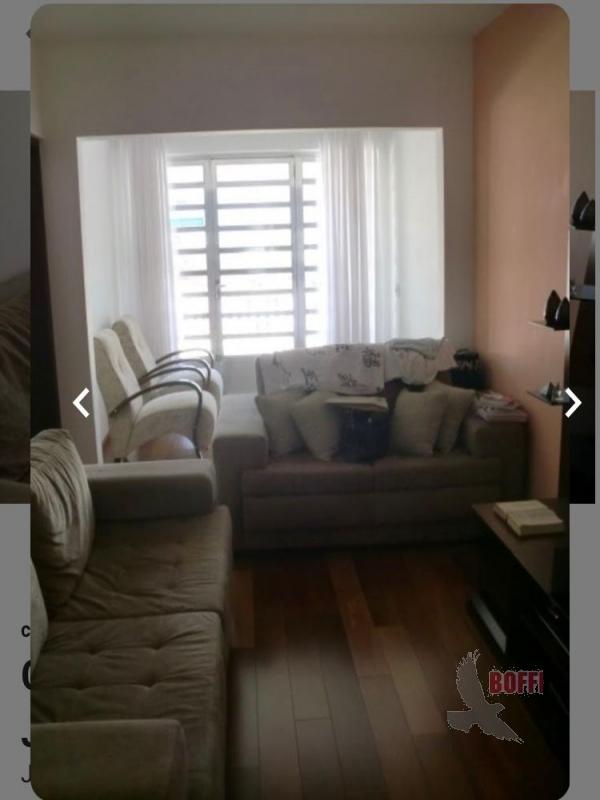
Task: Show the next room photo
Action: (x=572, y=403)
